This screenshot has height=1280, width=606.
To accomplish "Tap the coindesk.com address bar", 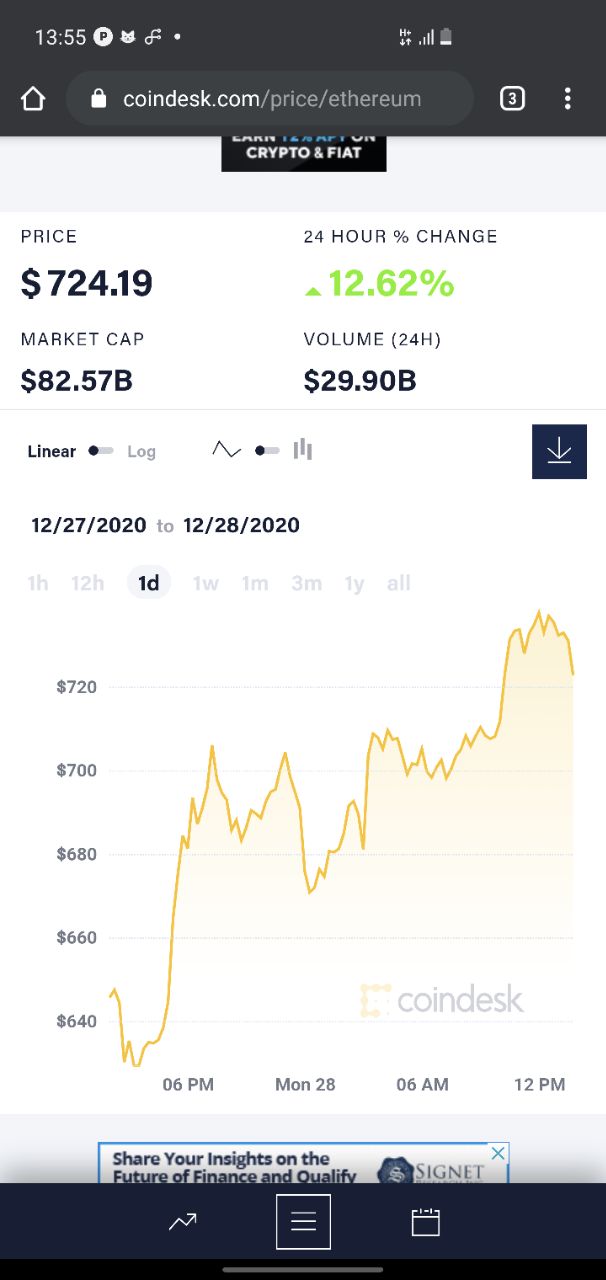I will pos(269,99).
